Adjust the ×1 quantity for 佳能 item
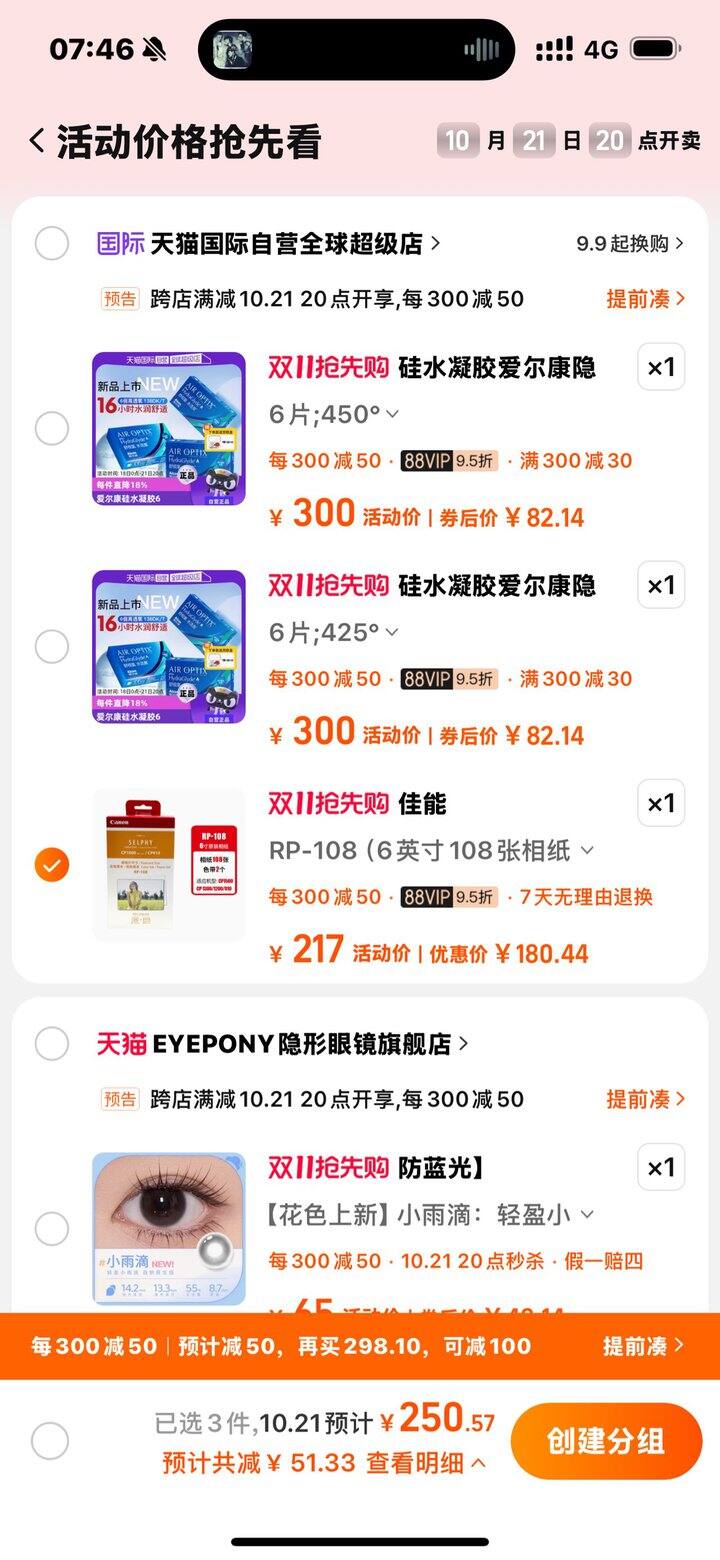 [x=661, y=803]
